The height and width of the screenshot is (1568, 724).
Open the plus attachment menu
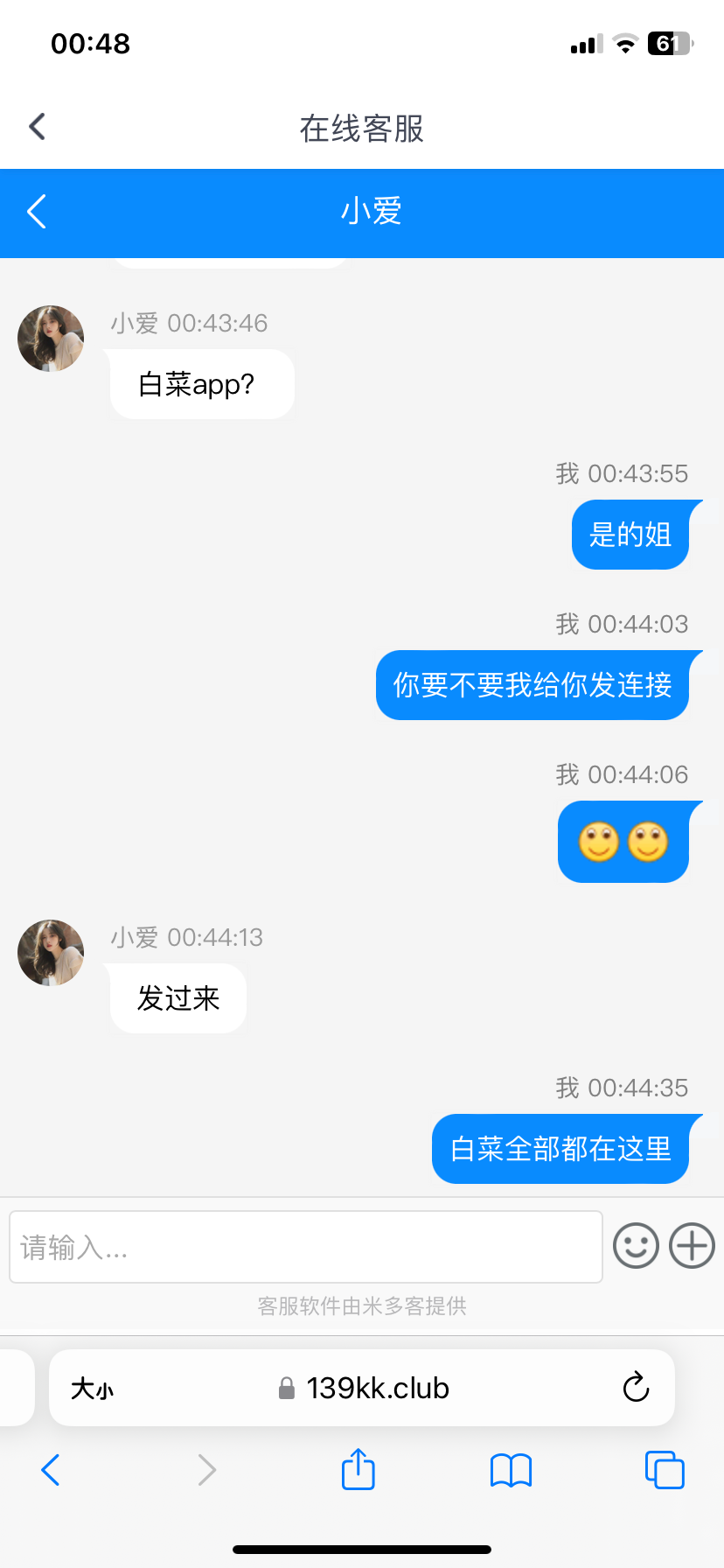click(692, 1246)
